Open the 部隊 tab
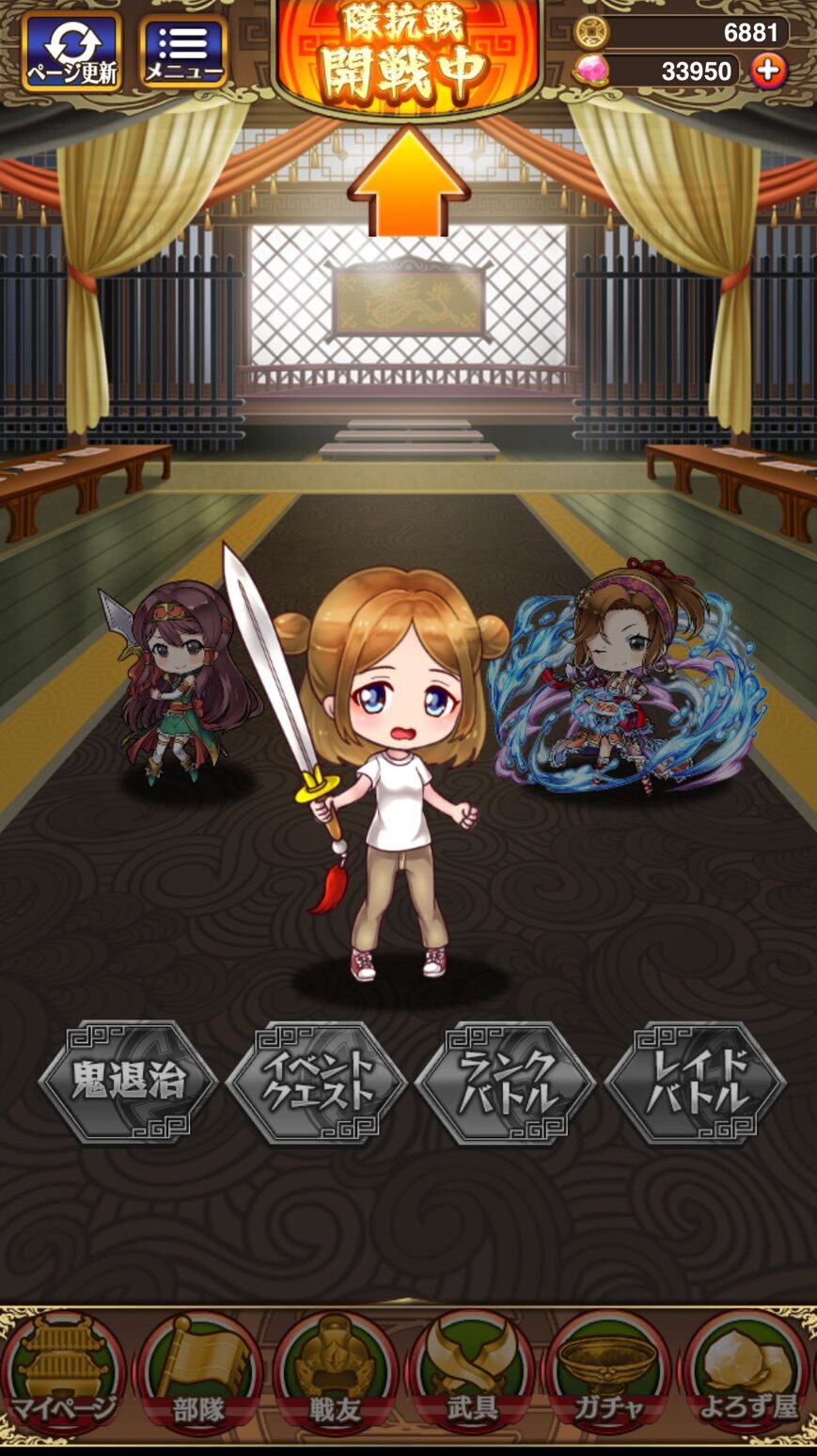Viewport: 817px width, 1456px height. coord(199,1375)
